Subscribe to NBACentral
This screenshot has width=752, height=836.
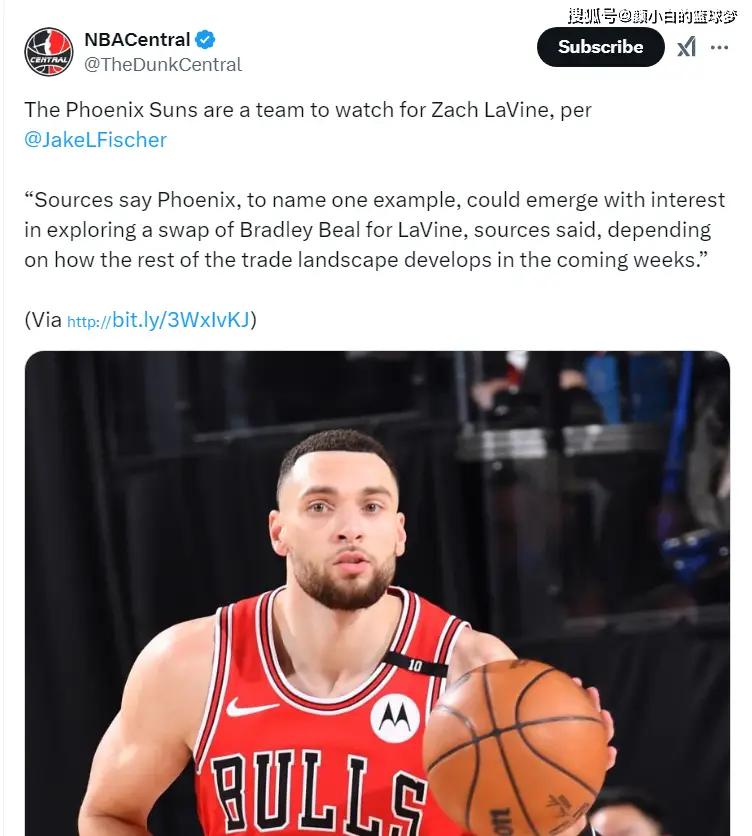600,47
